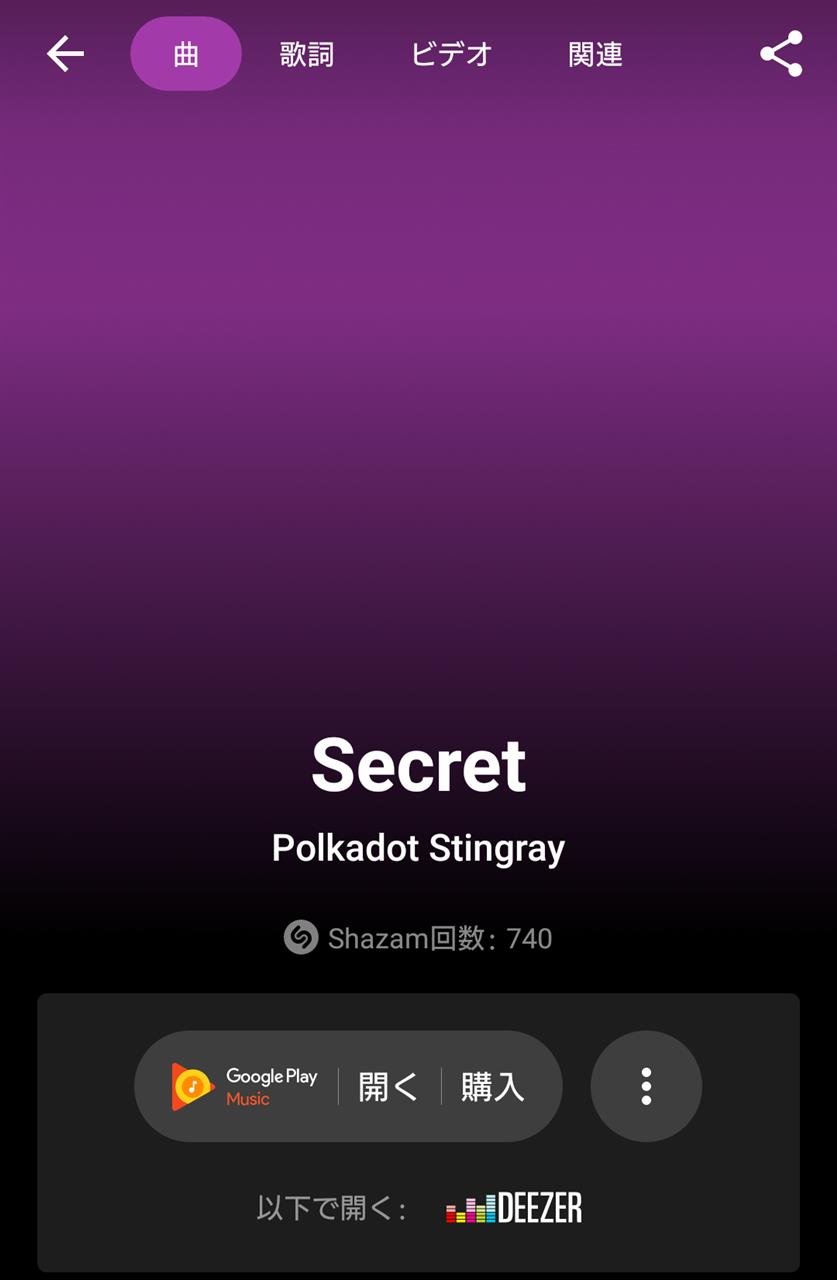Tap 購入 to purchase the song
Image resolution: width=837 pixels, height=1280 pixels.
click(493, 1086)
